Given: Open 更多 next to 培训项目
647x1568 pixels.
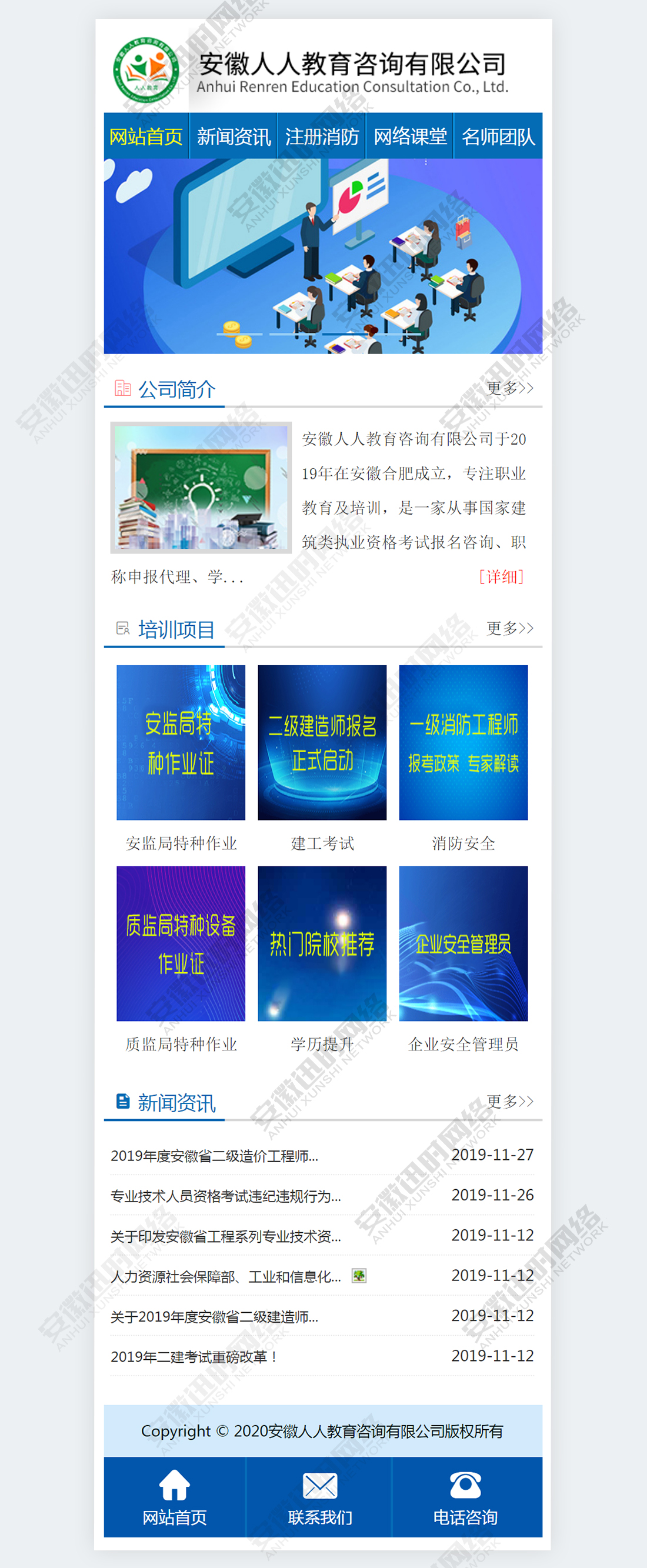Looking at the screenshot, I should pyautogui.click(x=509, y=628).
